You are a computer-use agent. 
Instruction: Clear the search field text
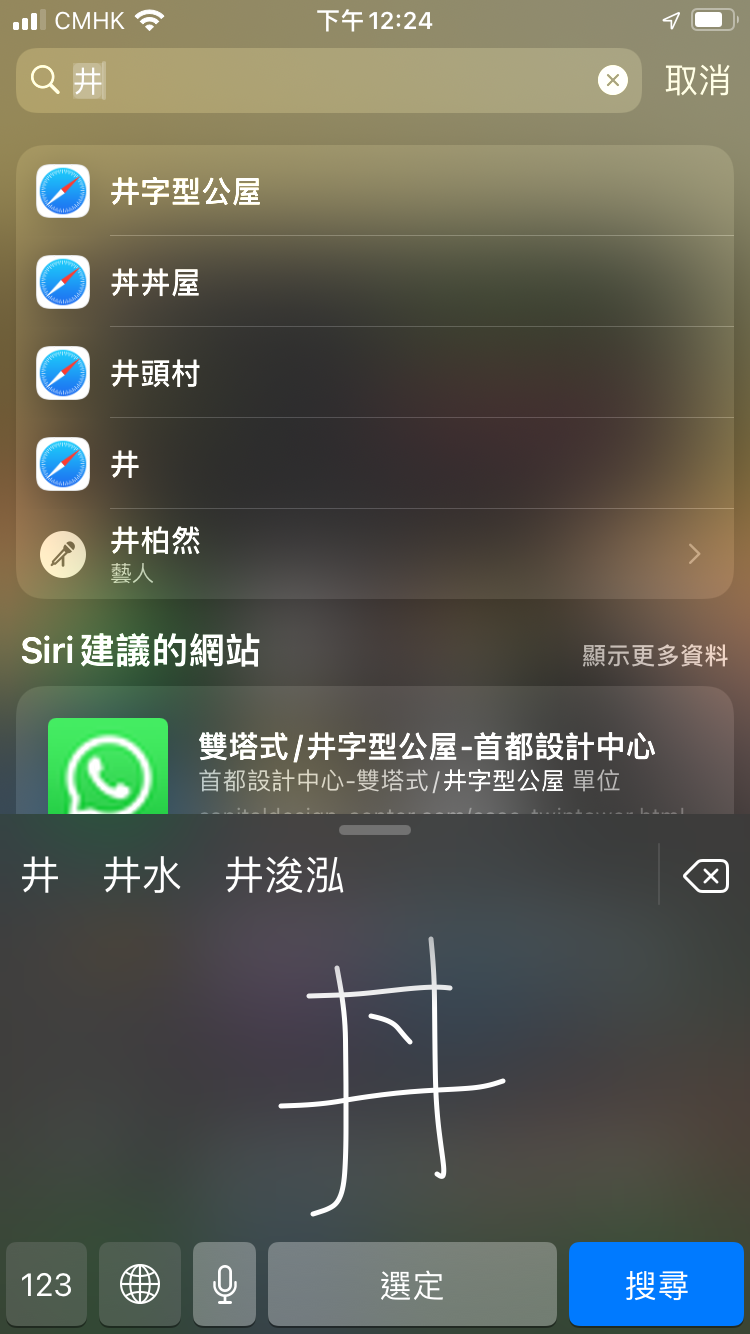[612, 80]
